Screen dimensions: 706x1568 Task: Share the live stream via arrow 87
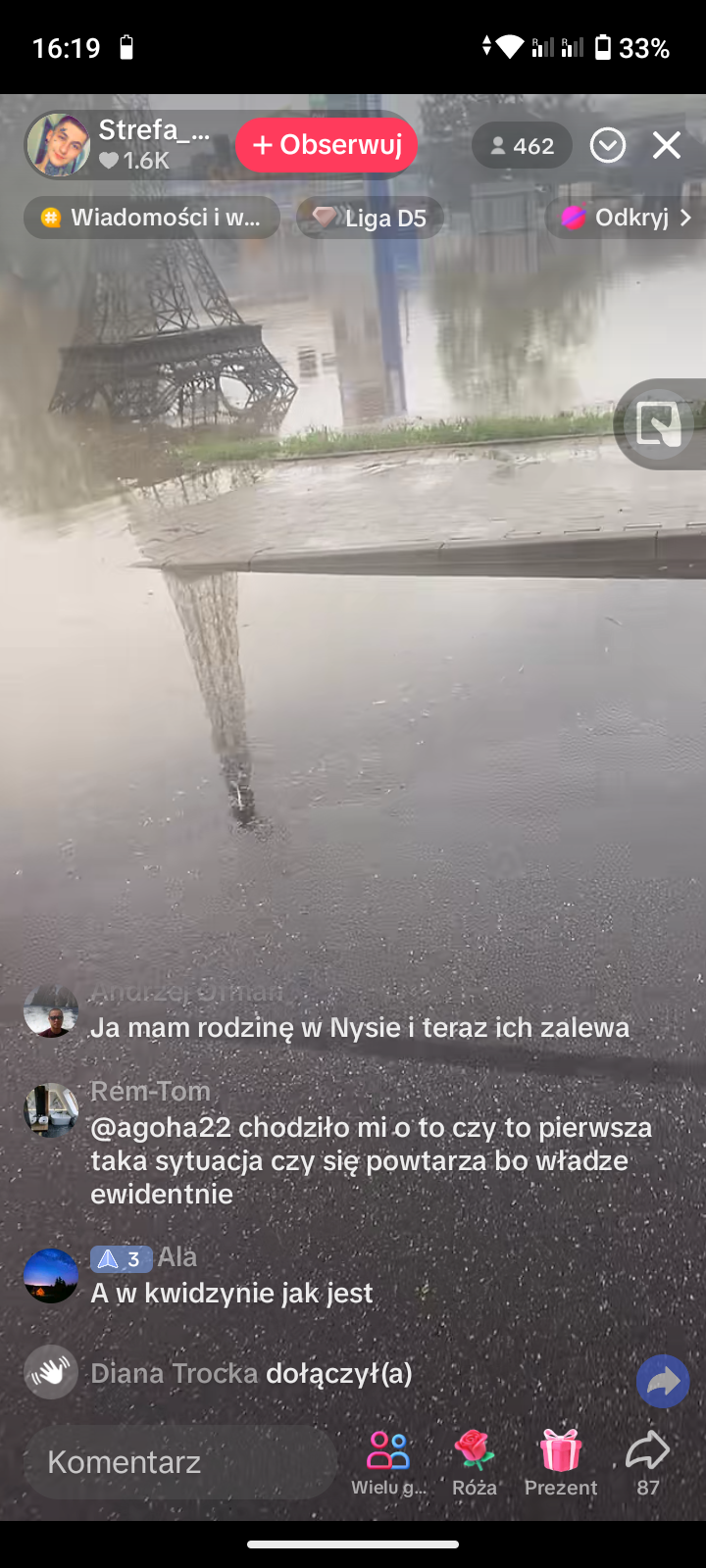click(647, 1462)
